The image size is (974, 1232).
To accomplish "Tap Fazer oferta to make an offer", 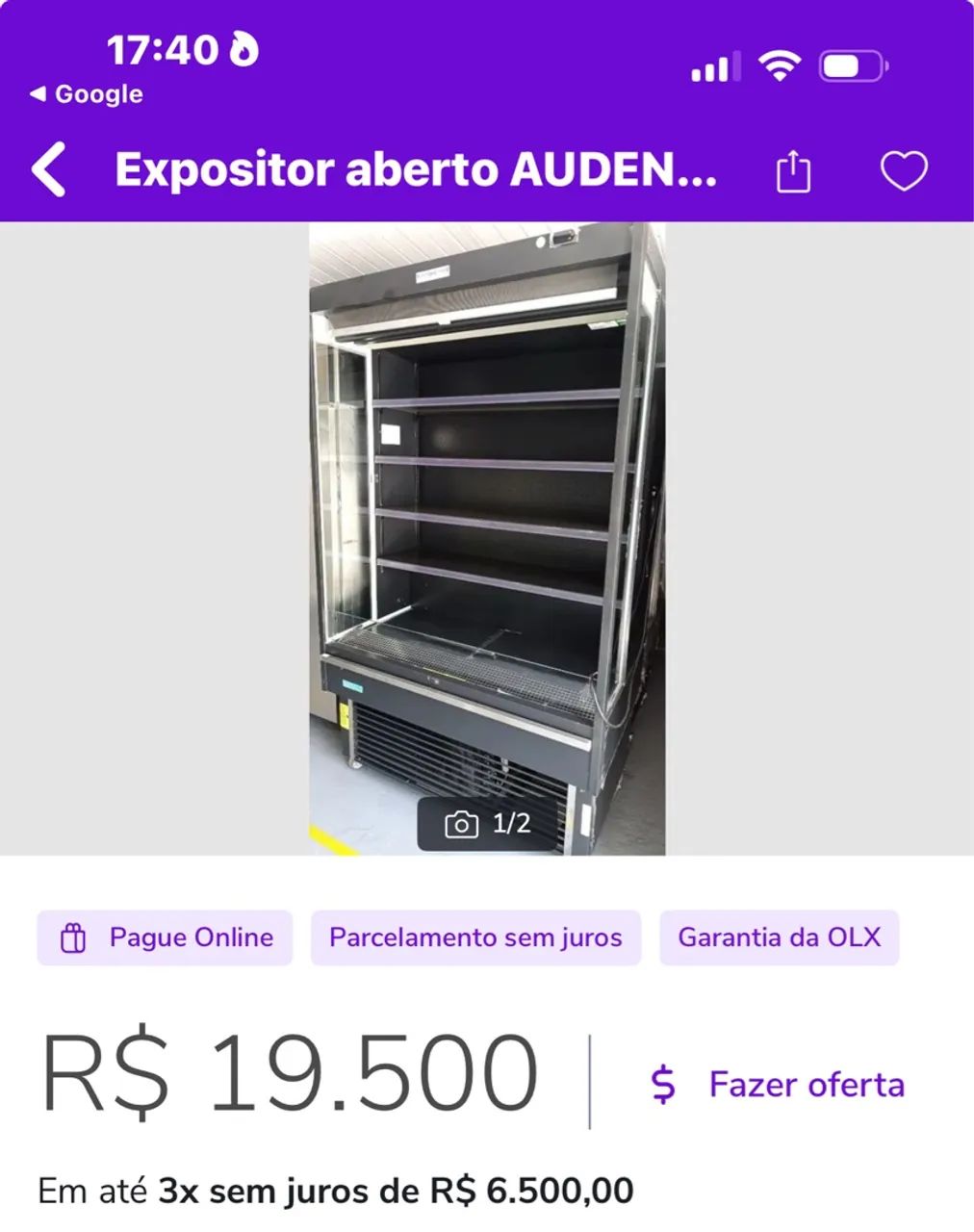I will click(806, 1085).
